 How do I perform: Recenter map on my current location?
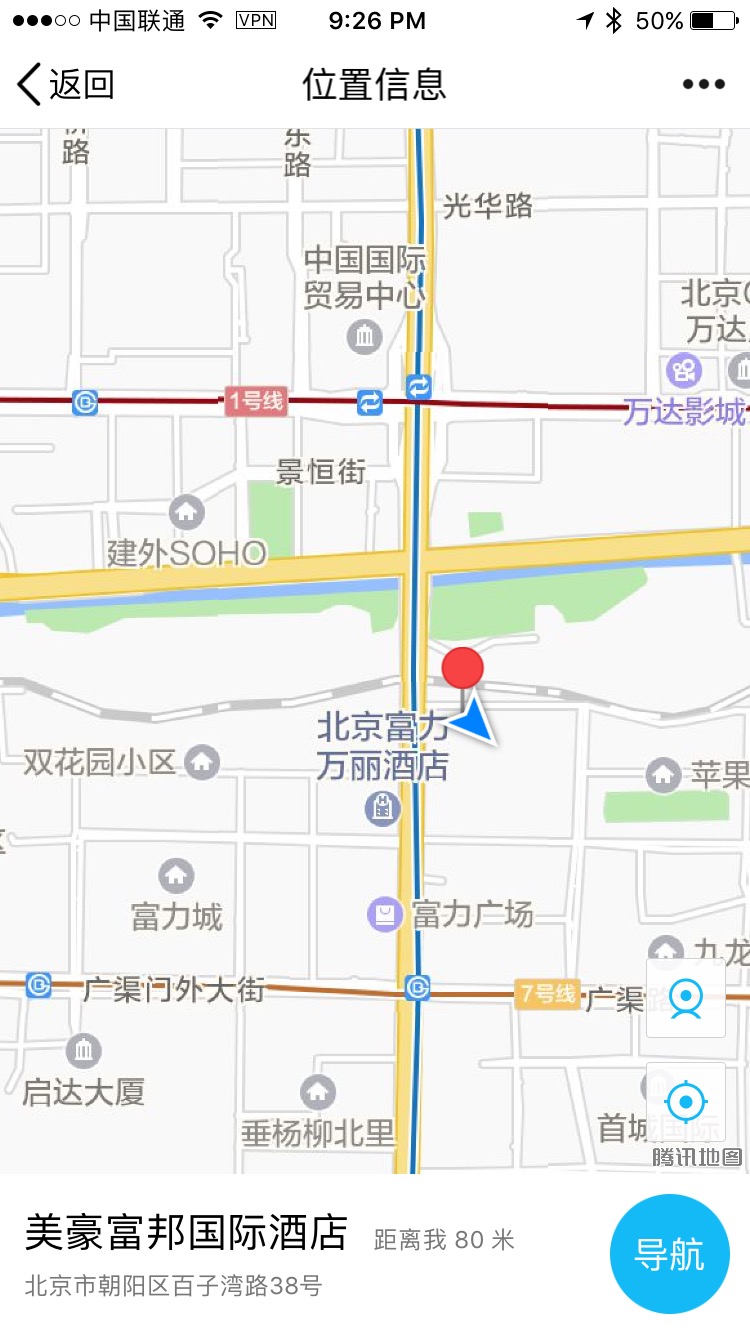[x=686, y=1102]
